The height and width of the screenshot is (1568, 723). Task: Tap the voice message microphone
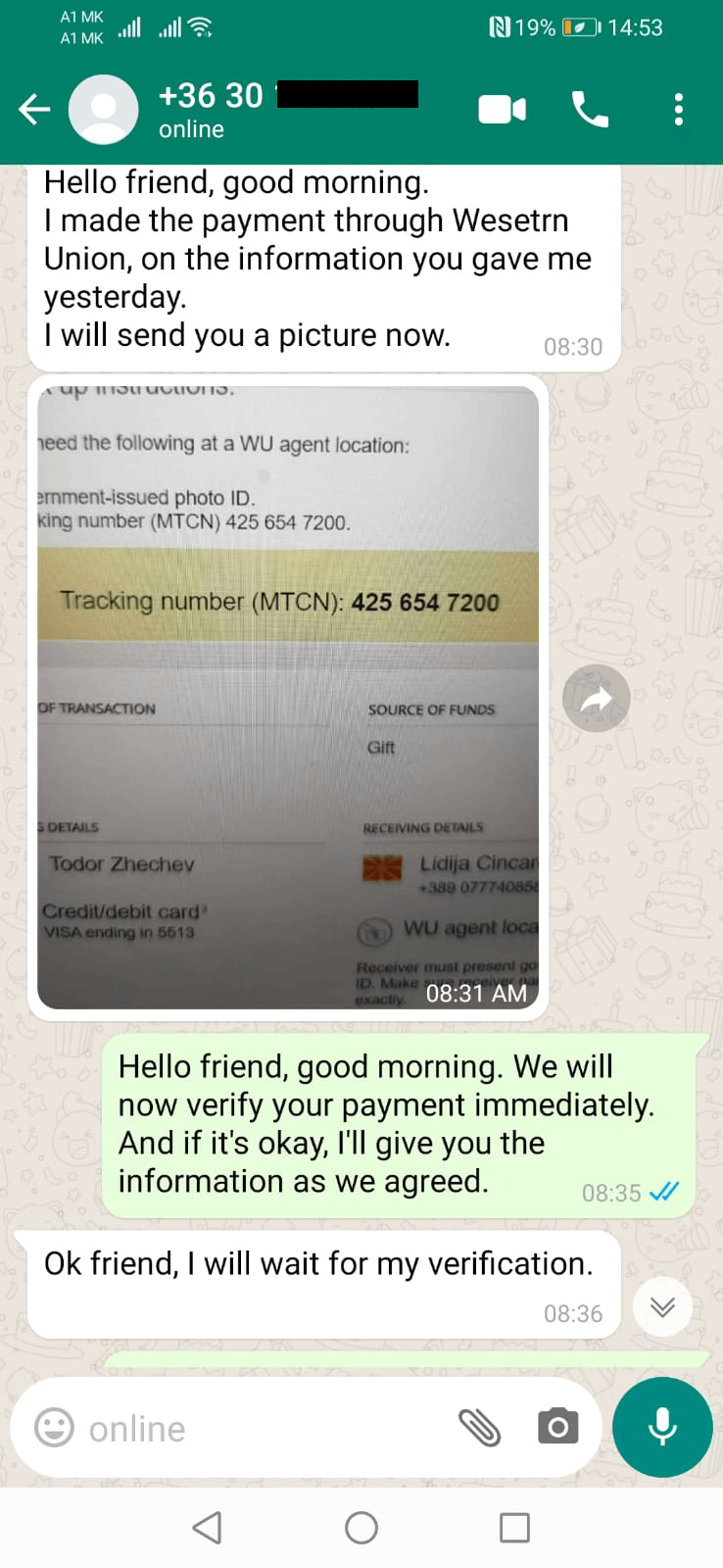point(662,1427)
